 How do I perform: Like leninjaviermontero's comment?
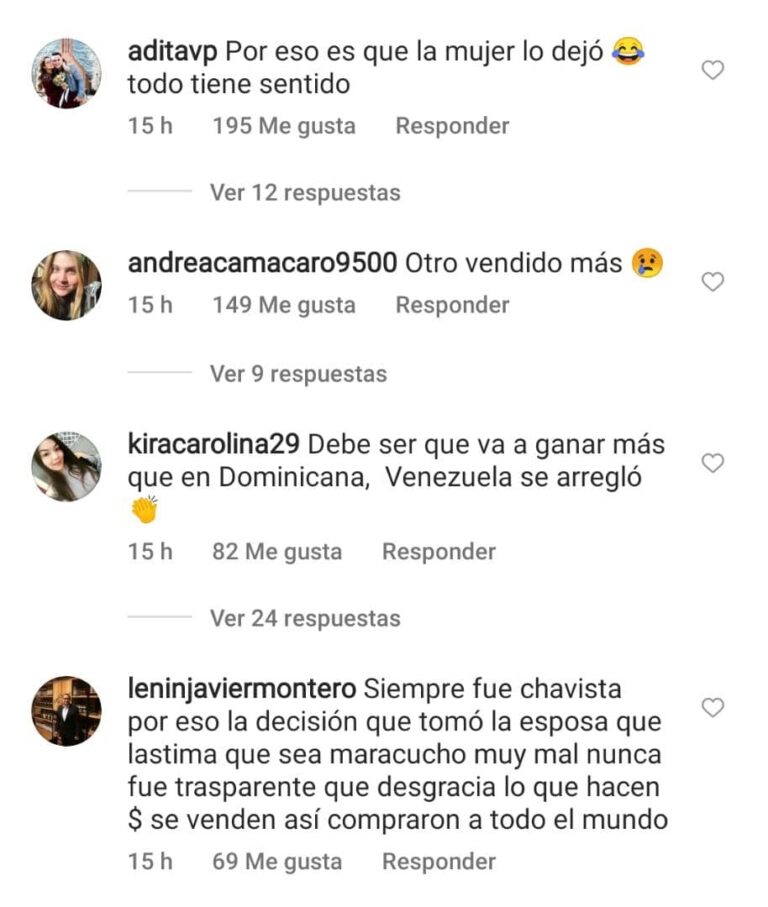pos(712,708)
